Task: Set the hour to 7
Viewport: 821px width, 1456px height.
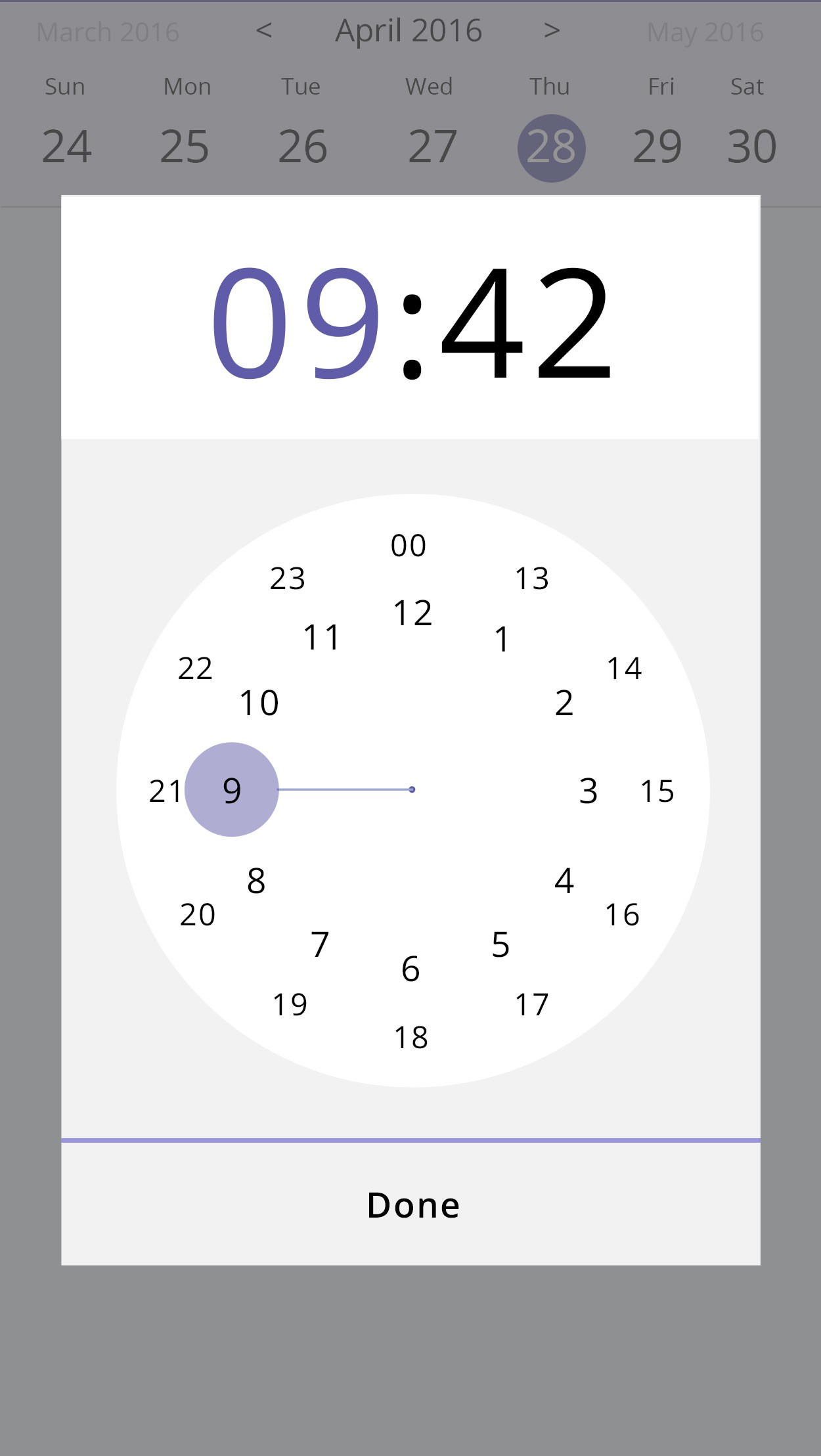Action: (x=320, y=945)
